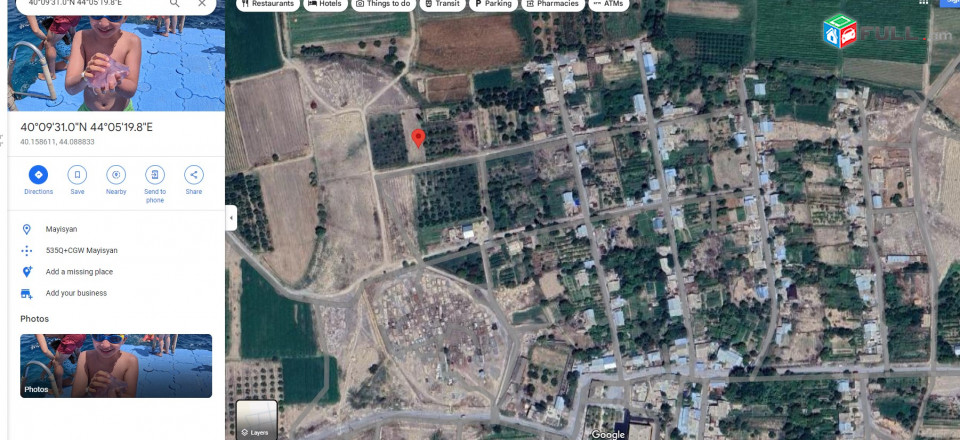Select the Restaurants chip

268,4
